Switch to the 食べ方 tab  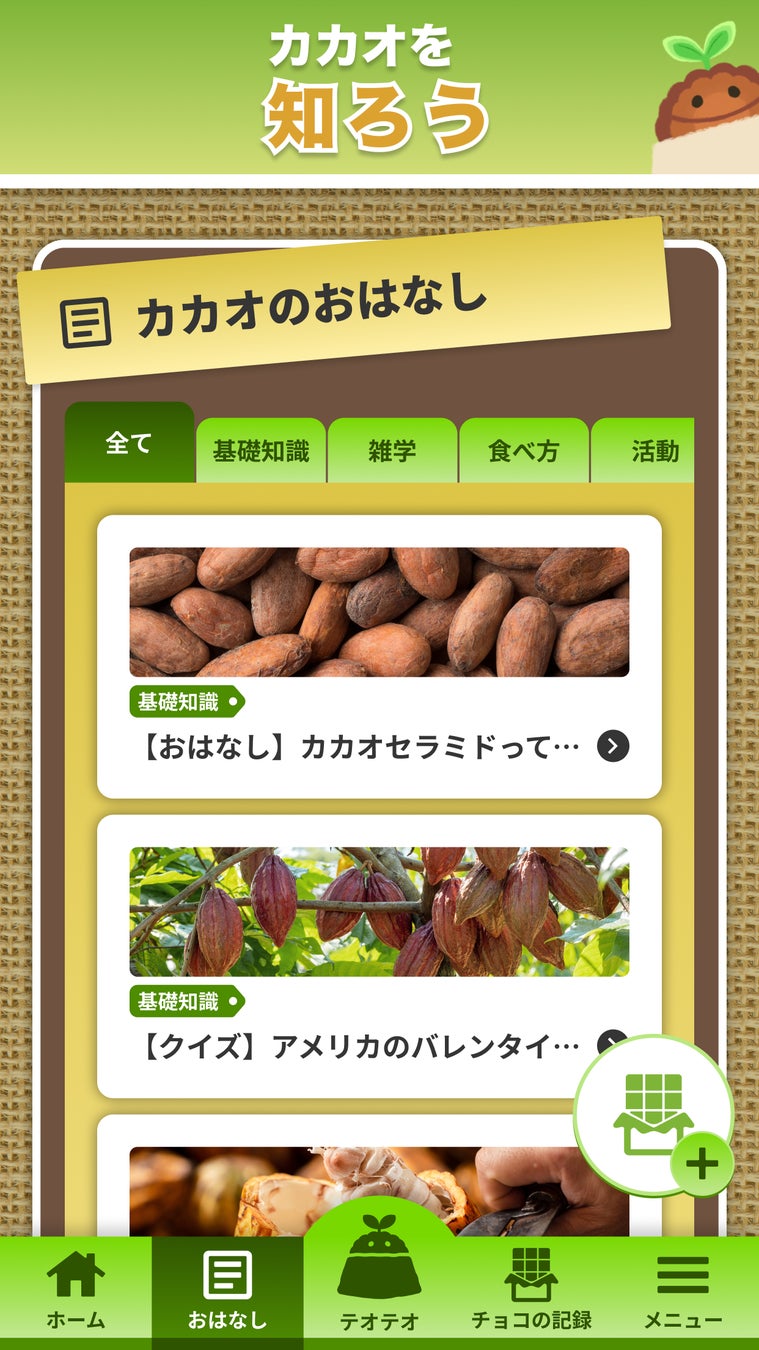[524, 451]
